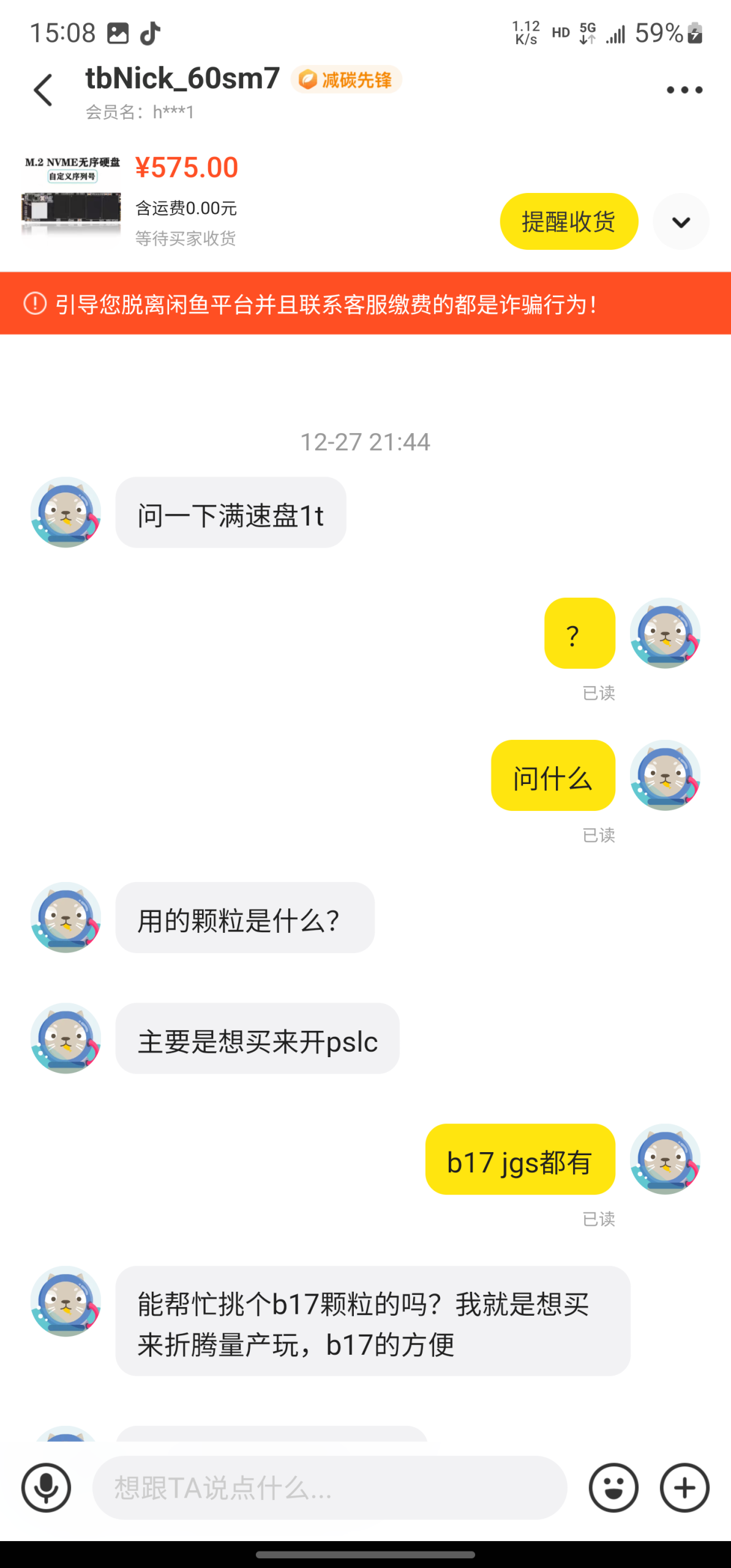
Task: Open the plus attachment menu
Action: [x=684, y=1487]
